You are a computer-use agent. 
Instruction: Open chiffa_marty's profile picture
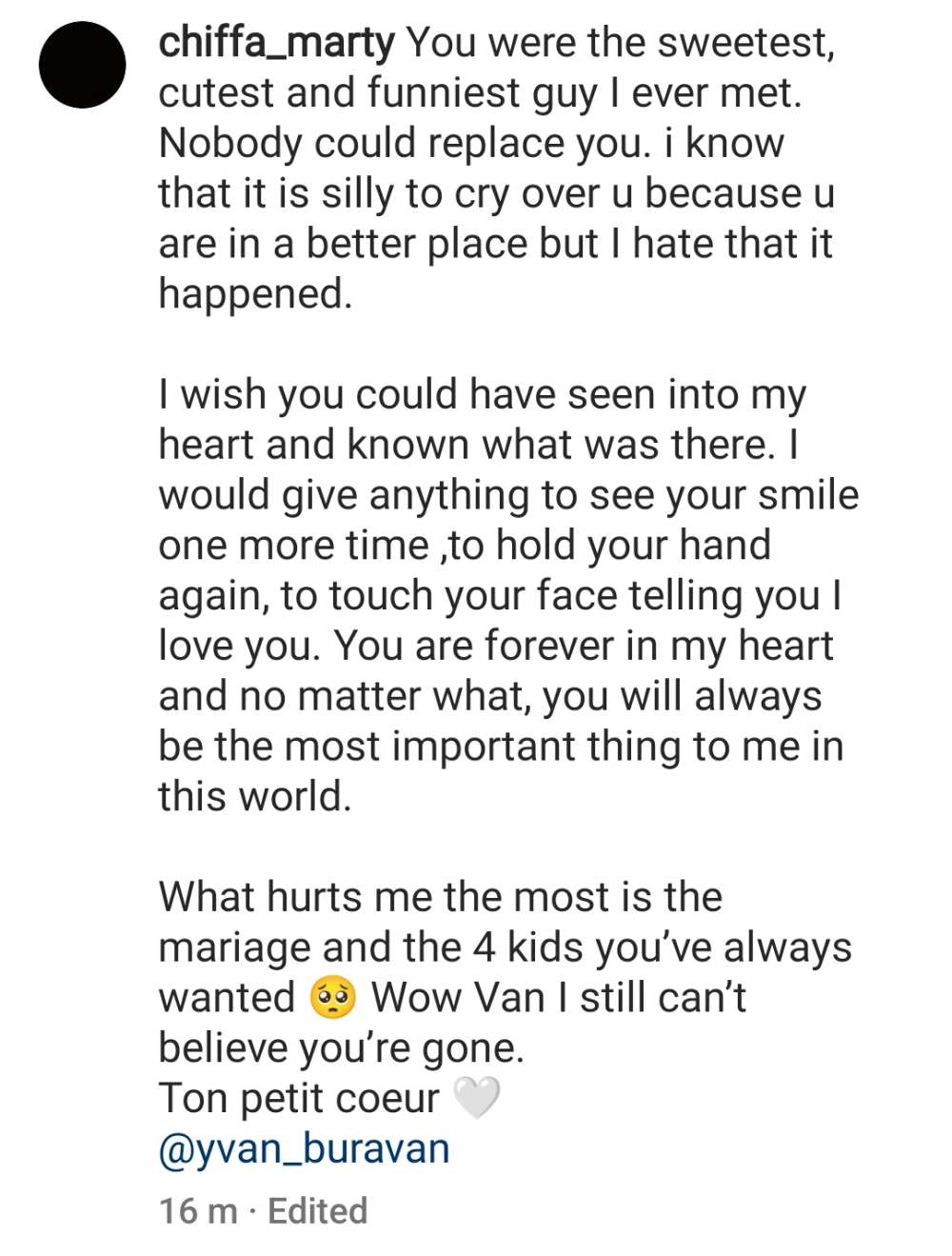point(82,65)
